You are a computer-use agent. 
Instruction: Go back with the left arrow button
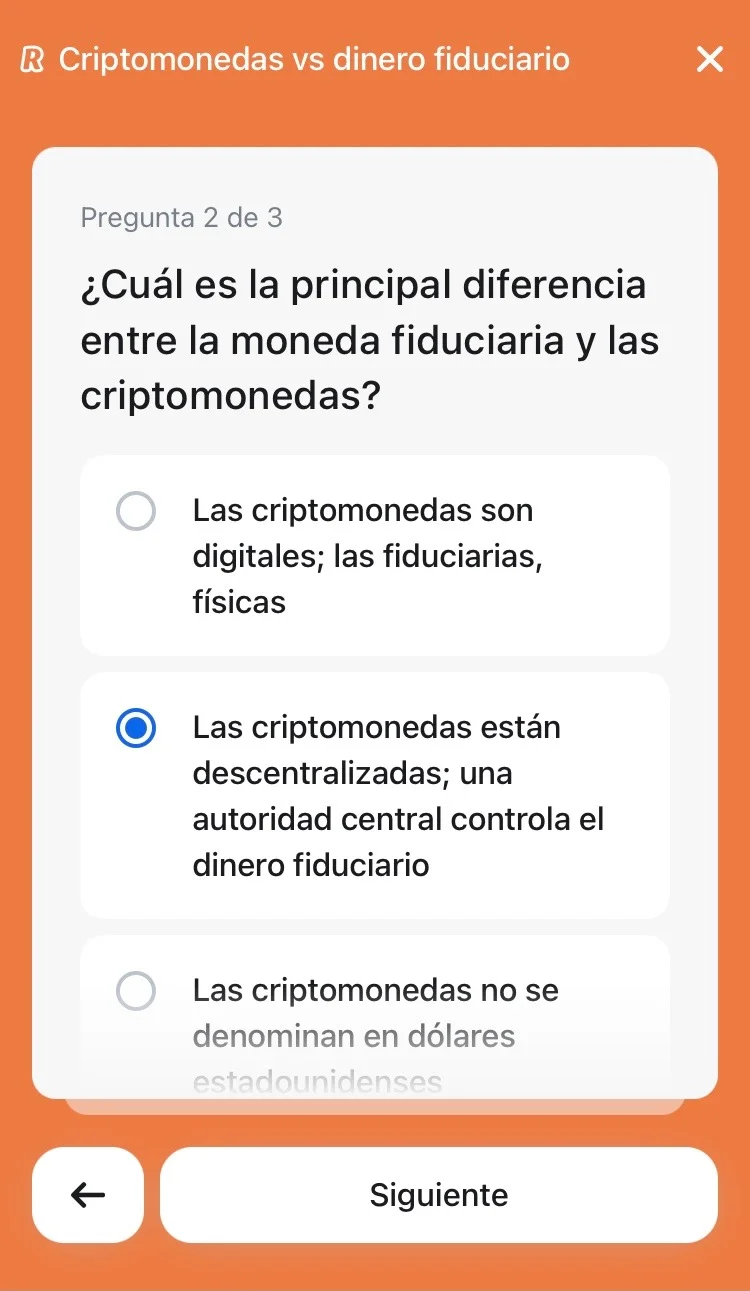tap(88, 1194)
